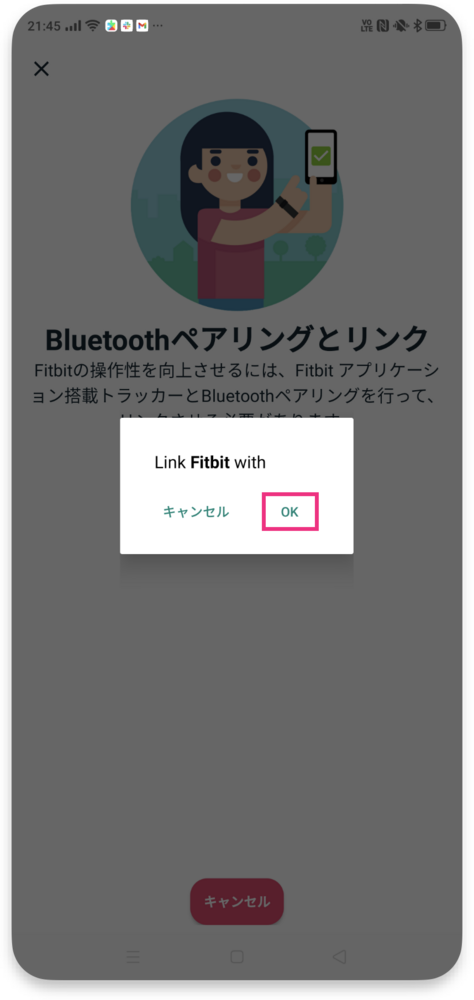Viewport: 474px width, 1000px height.
Task: Open the three-line recent apps menu button
Action: click(x=133, y=957)
